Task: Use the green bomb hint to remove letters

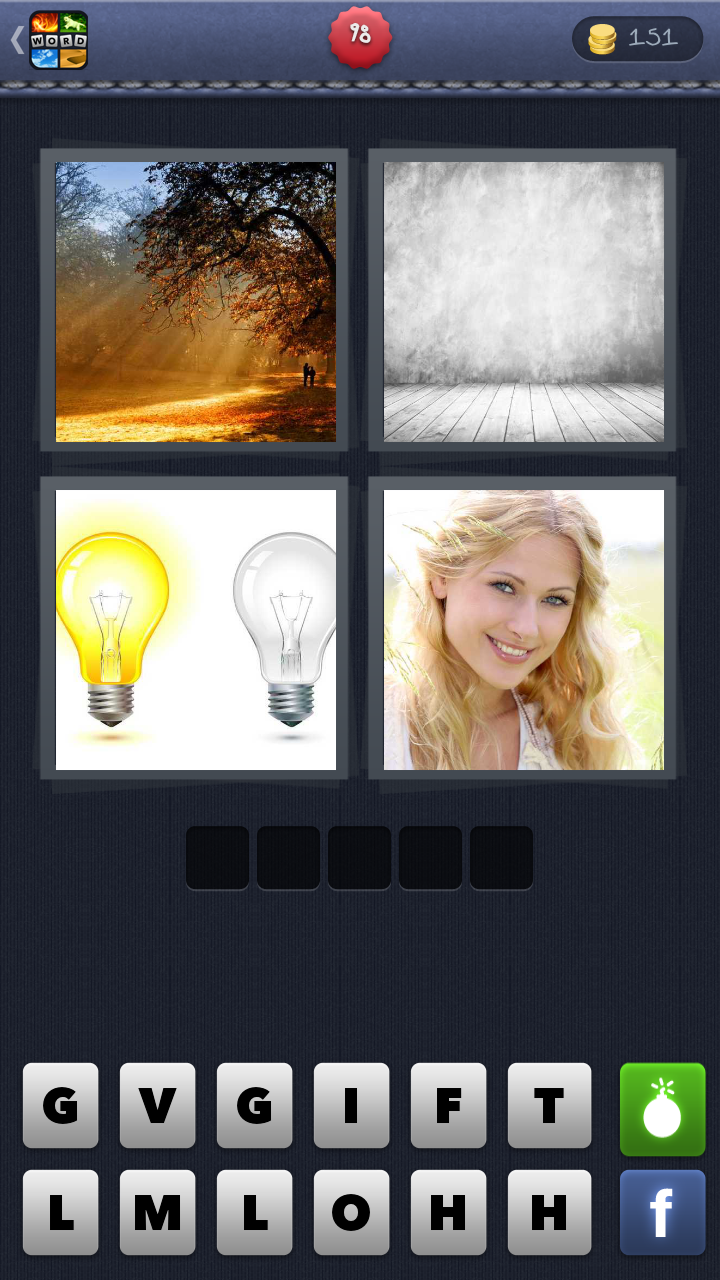Action: point(662,1109)
